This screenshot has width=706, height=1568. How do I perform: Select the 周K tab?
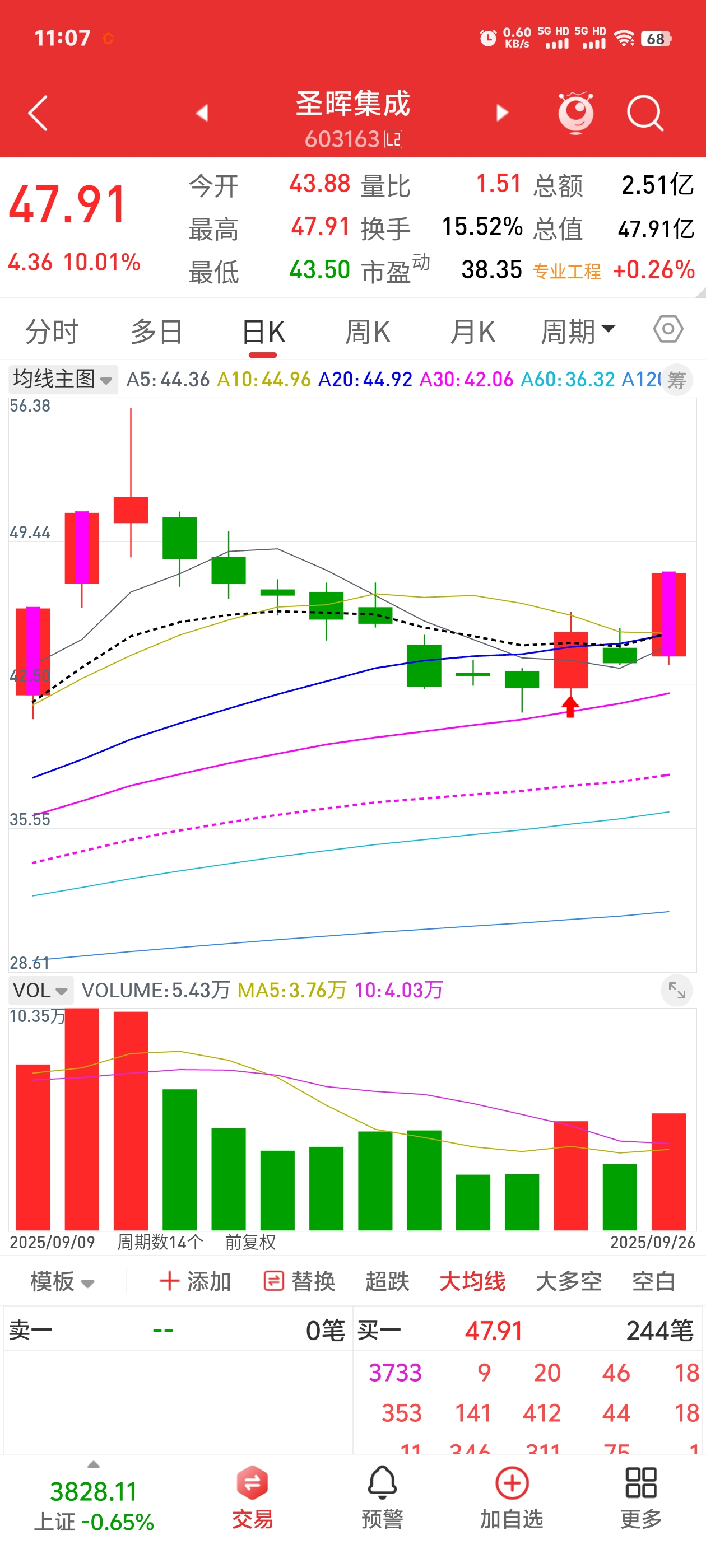point(366,332)
